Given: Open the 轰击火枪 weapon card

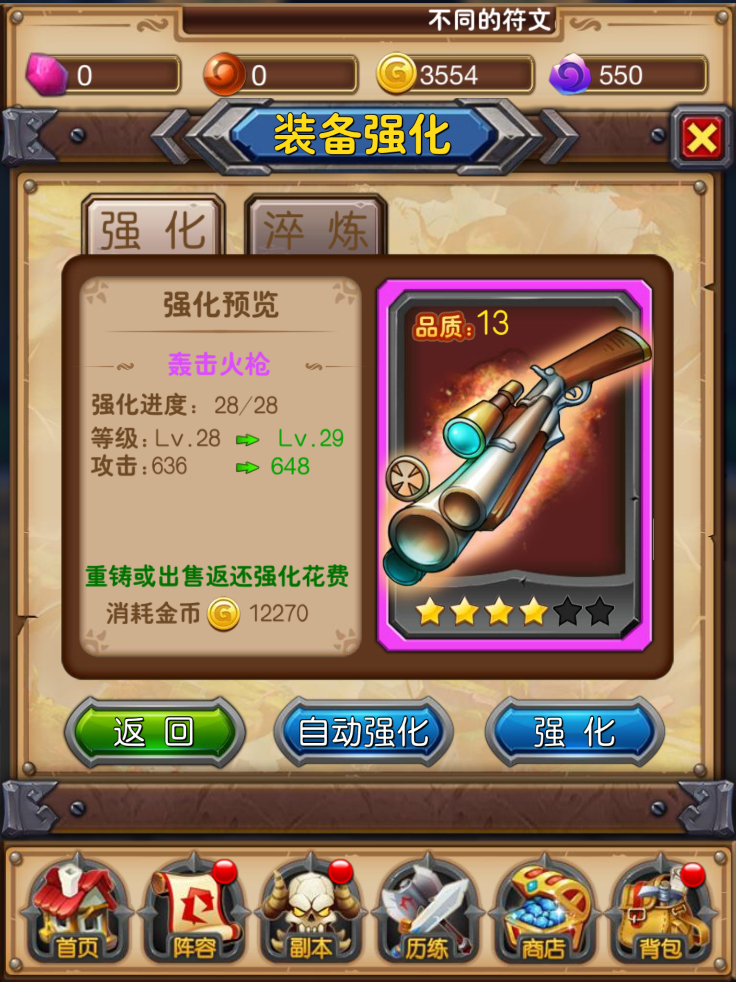Looking at the screenshot, I should point(514,465).
